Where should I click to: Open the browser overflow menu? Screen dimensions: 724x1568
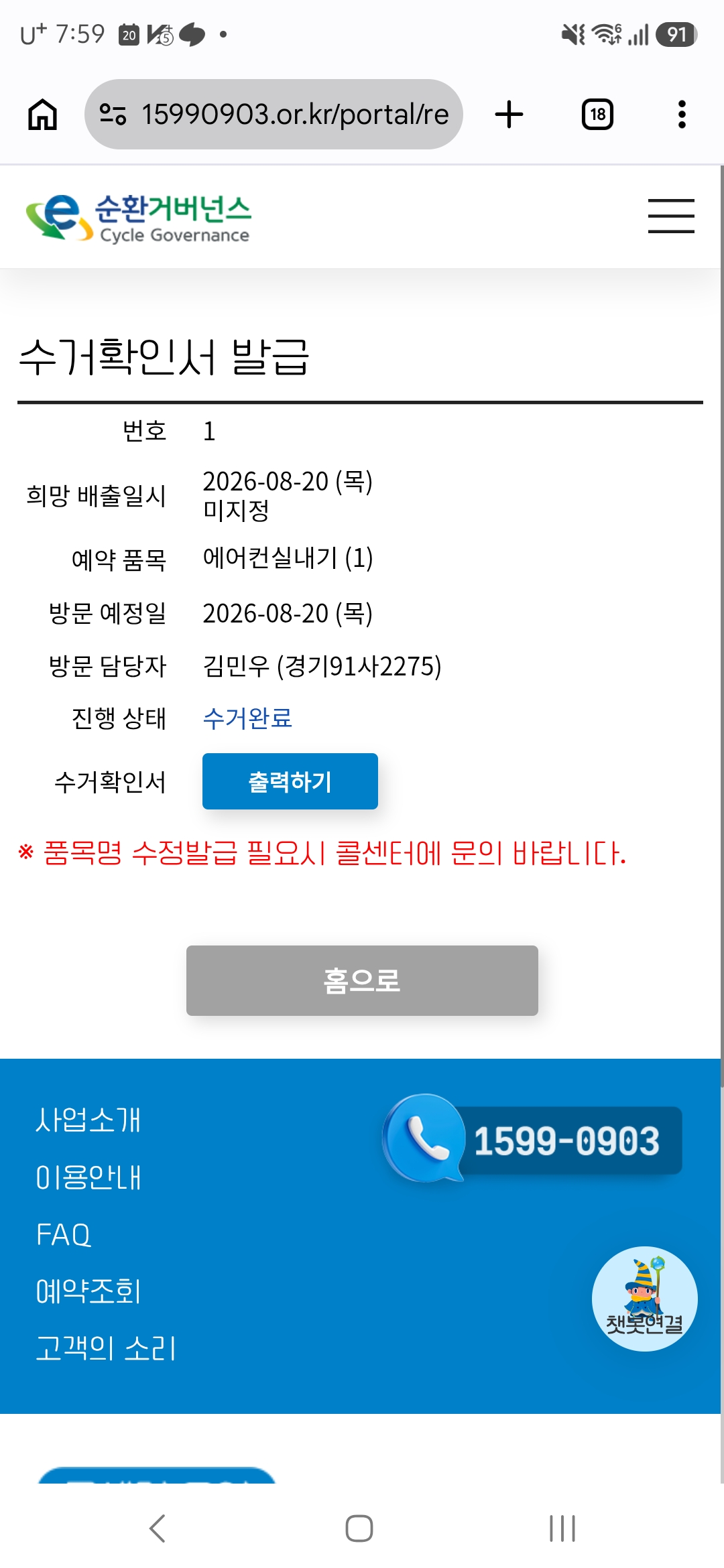pos(682,114)
